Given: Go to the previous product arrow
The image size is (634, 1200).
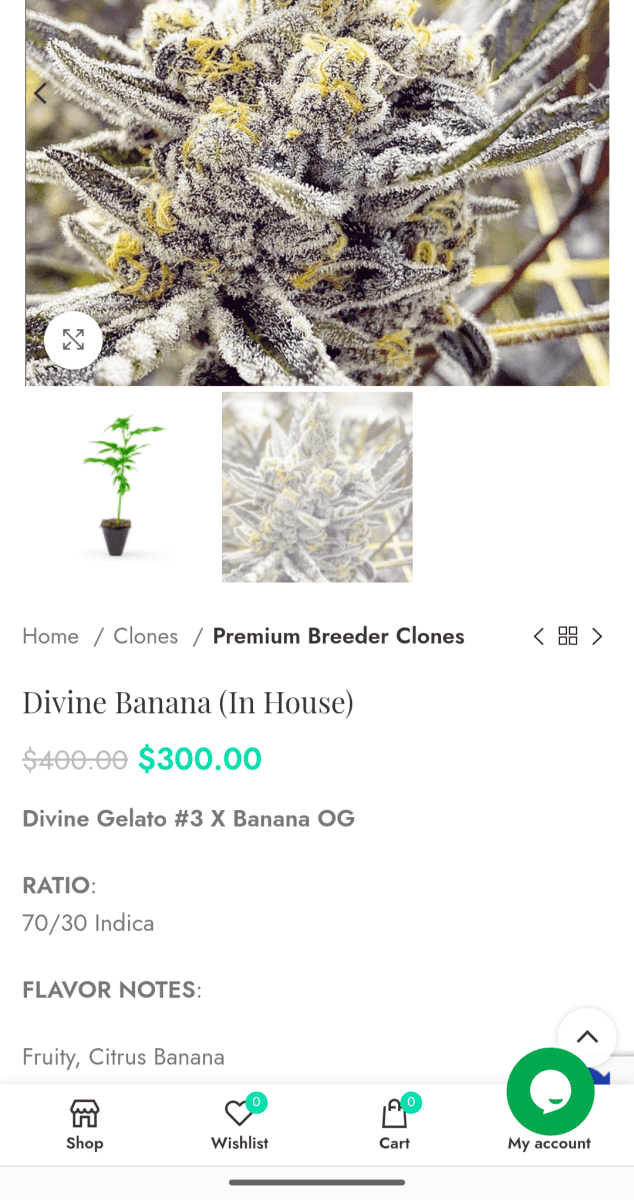Looking at the screenshot, I should coord(538,636).
